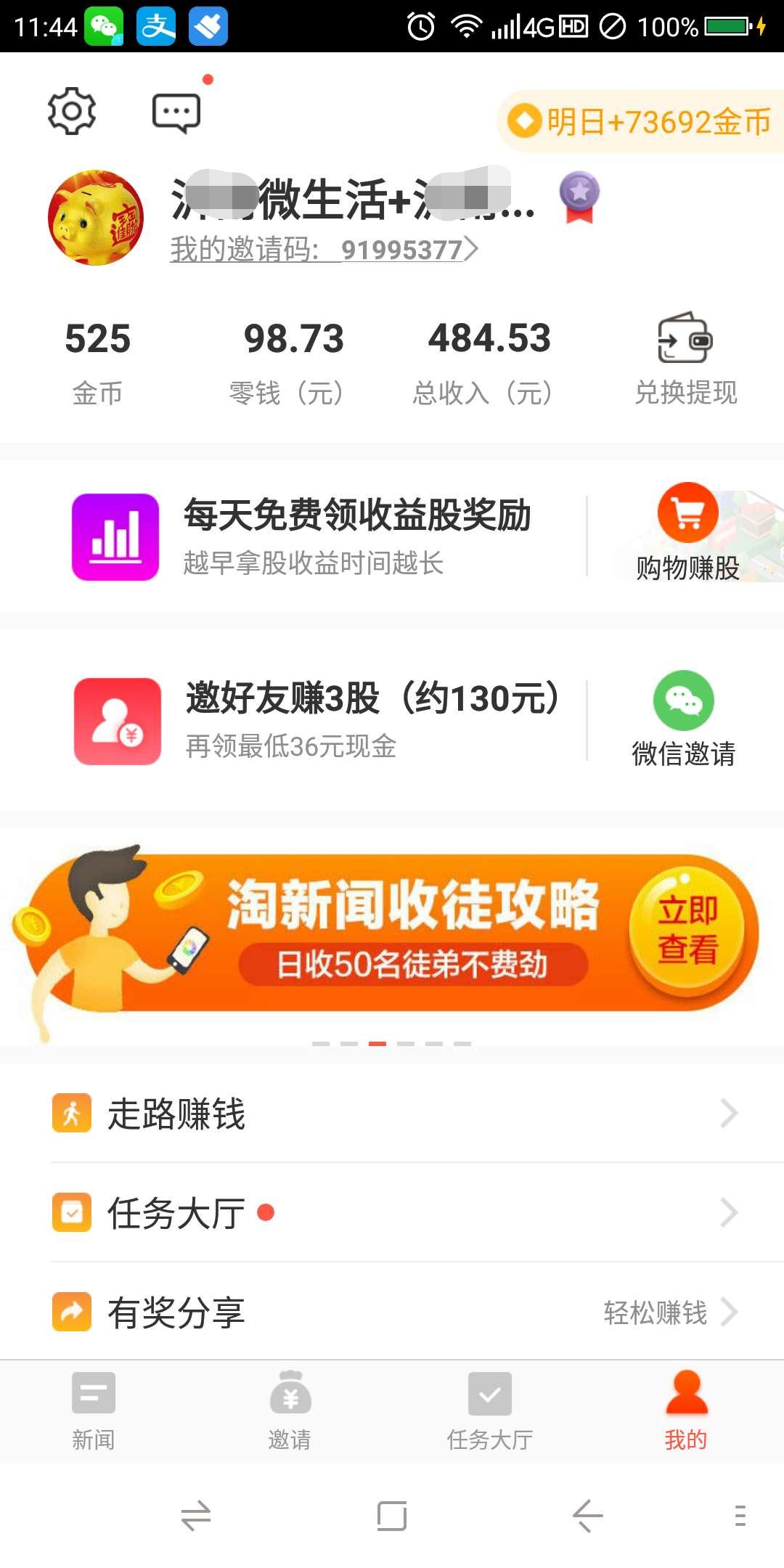The height and width of the screenshot is (1568, 784).
Task: Tap the 购物赚股 shopping cart button
Action: [687, 534]
